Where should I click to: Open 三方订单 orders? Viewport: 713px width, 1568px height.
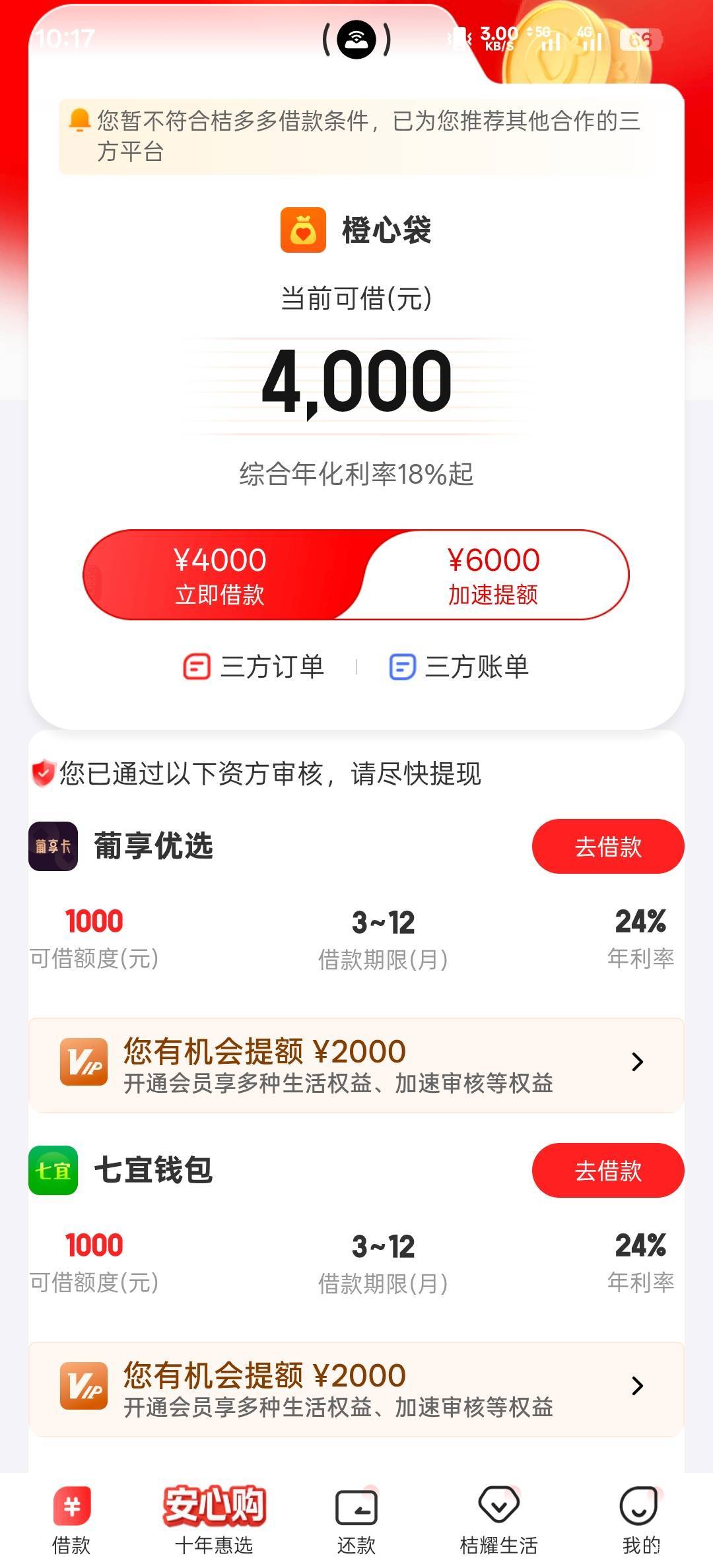254,667
